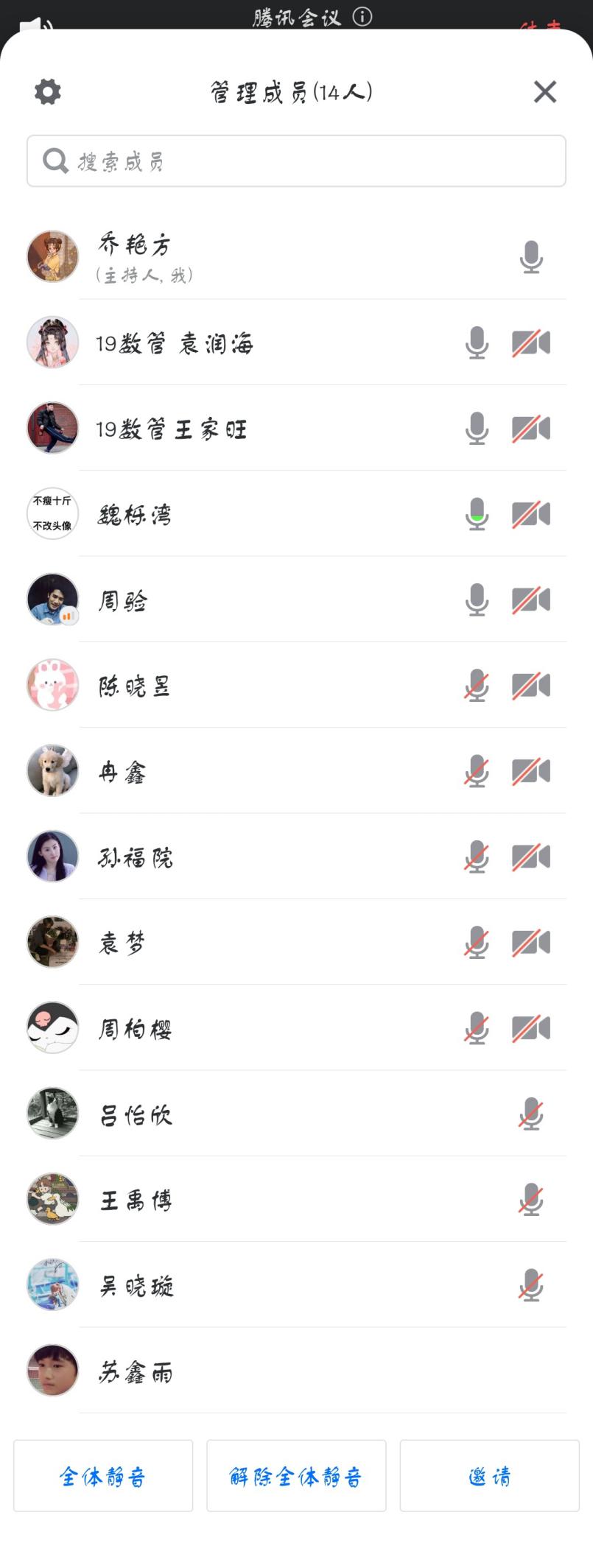Tap the camera icon for 冉鑫
Viewport: 593px width, 1568px height.
[x=531, y=771]
